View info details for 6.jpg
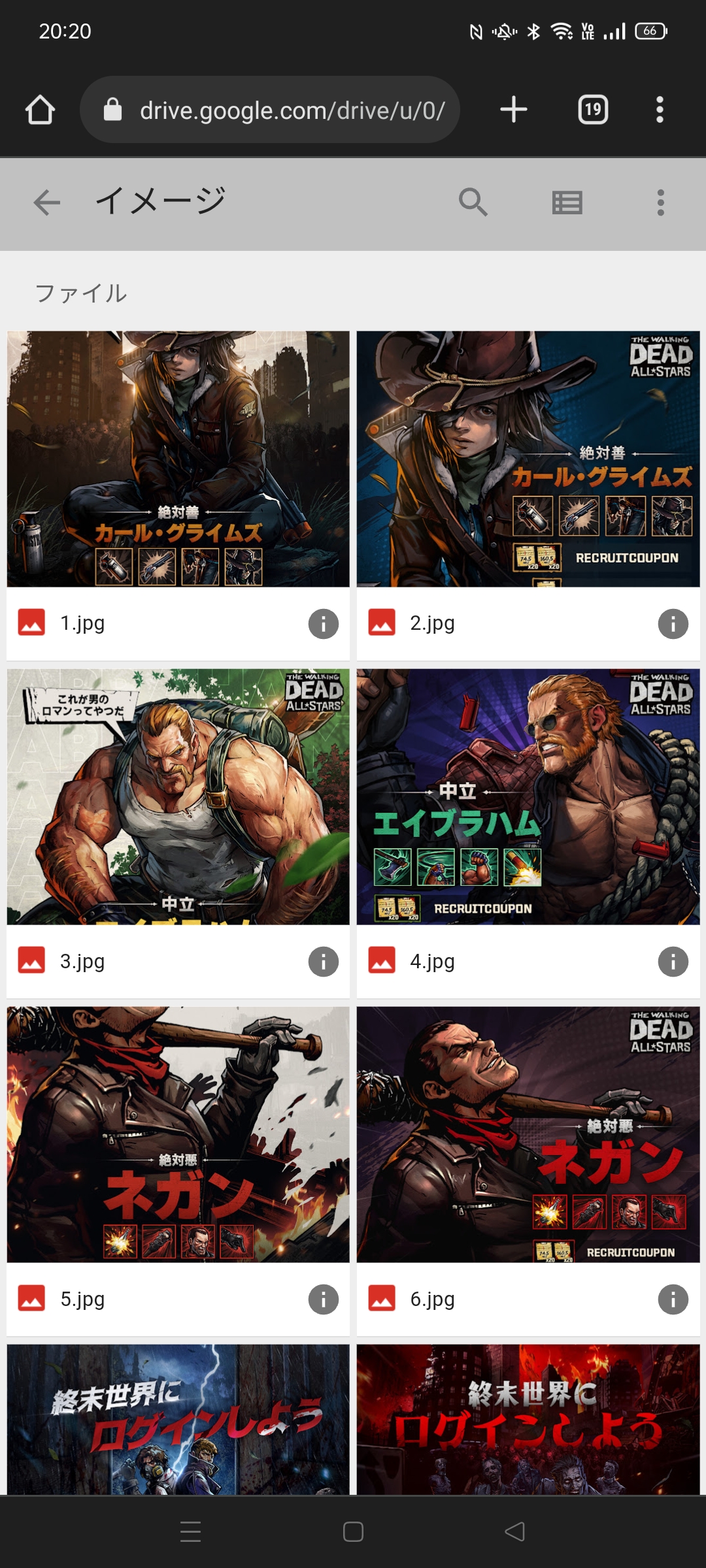Viewport: 706px width, 1568px height. [673, 1299]
